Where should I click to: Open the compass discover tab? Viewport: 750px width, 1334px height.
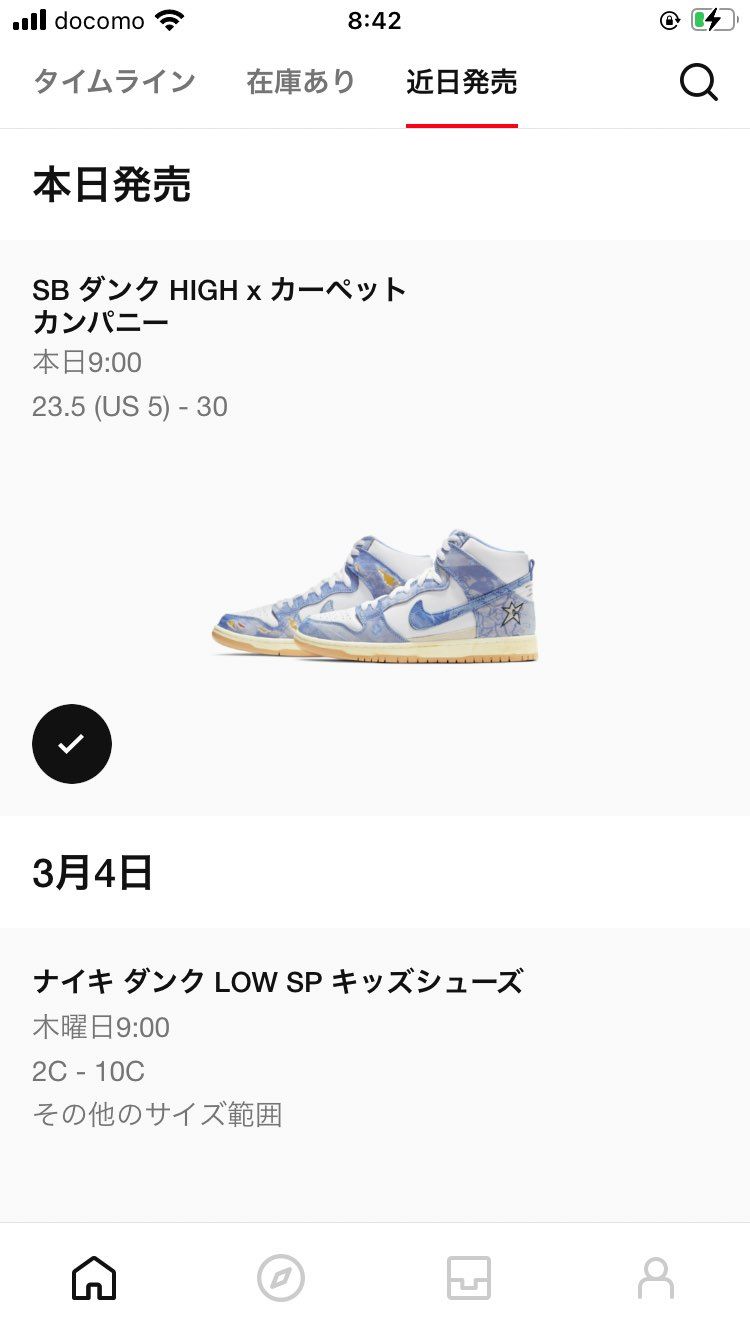click(x=281, y=1278)
